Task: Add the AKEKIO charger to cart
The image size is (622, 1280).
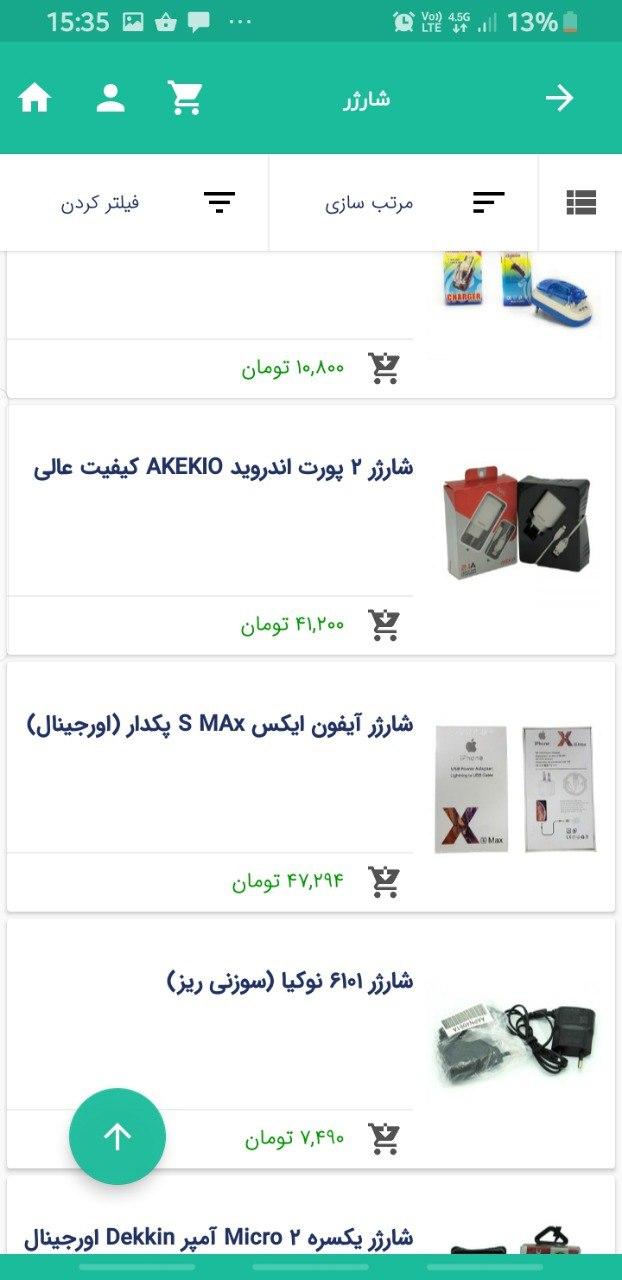Action: pyautogui.click(x=384, y=625)
